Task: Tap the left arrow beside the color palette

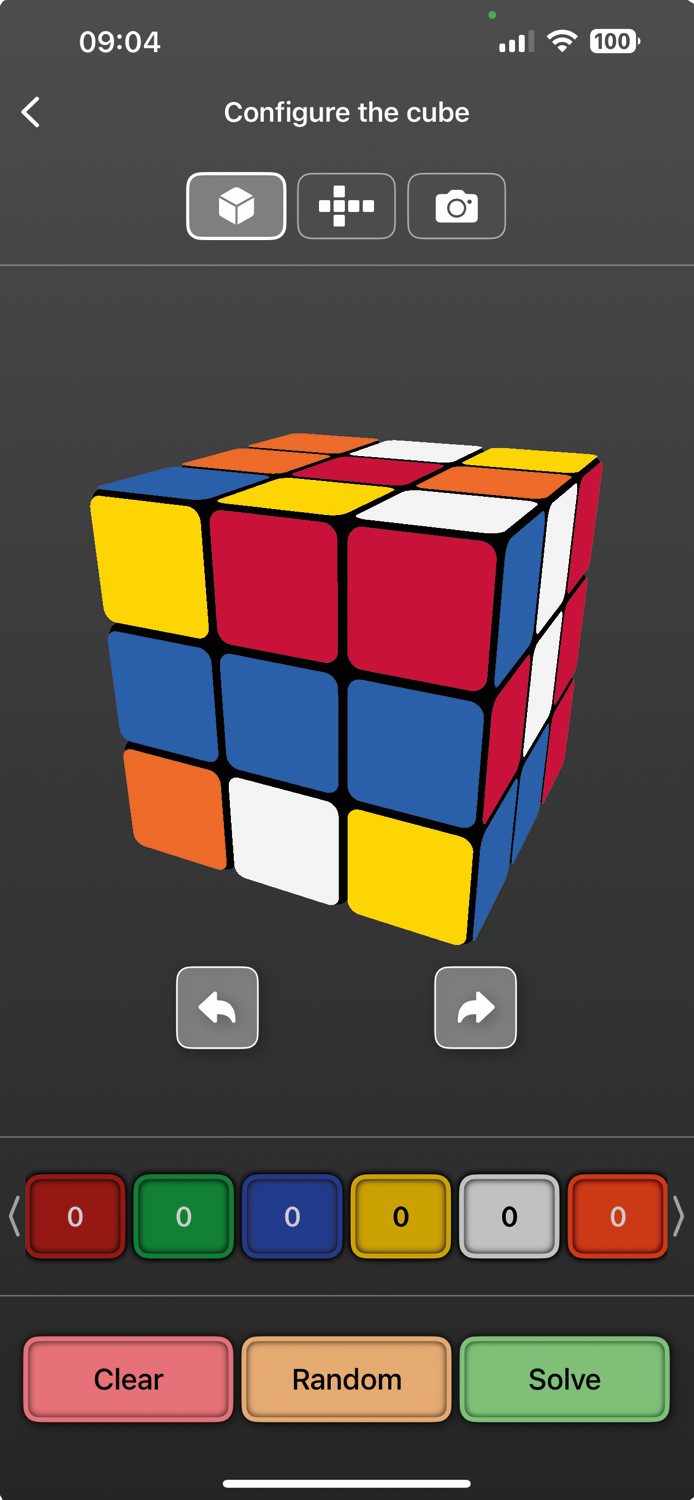Action: coord(13,1217)
